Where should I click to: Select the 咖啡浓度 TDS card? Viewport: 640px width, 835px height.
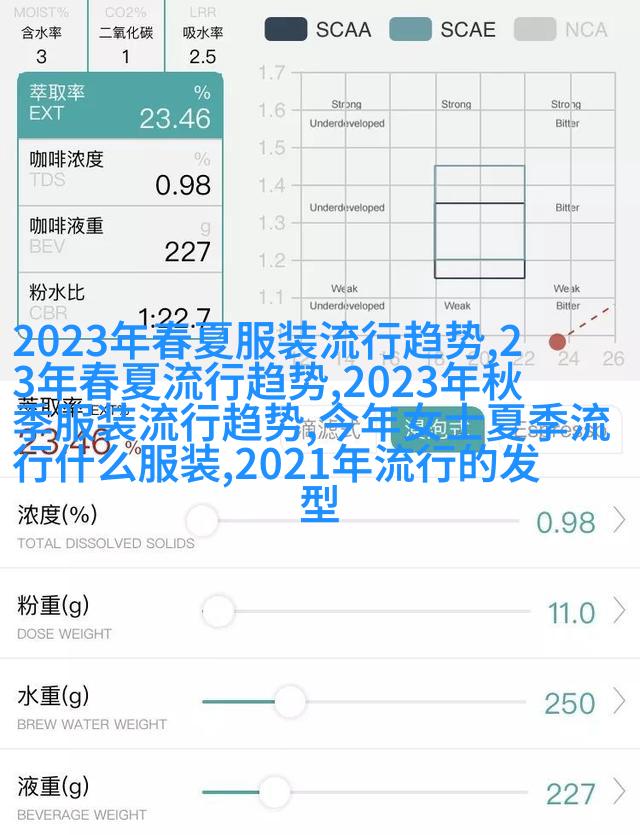click(120, 172)
